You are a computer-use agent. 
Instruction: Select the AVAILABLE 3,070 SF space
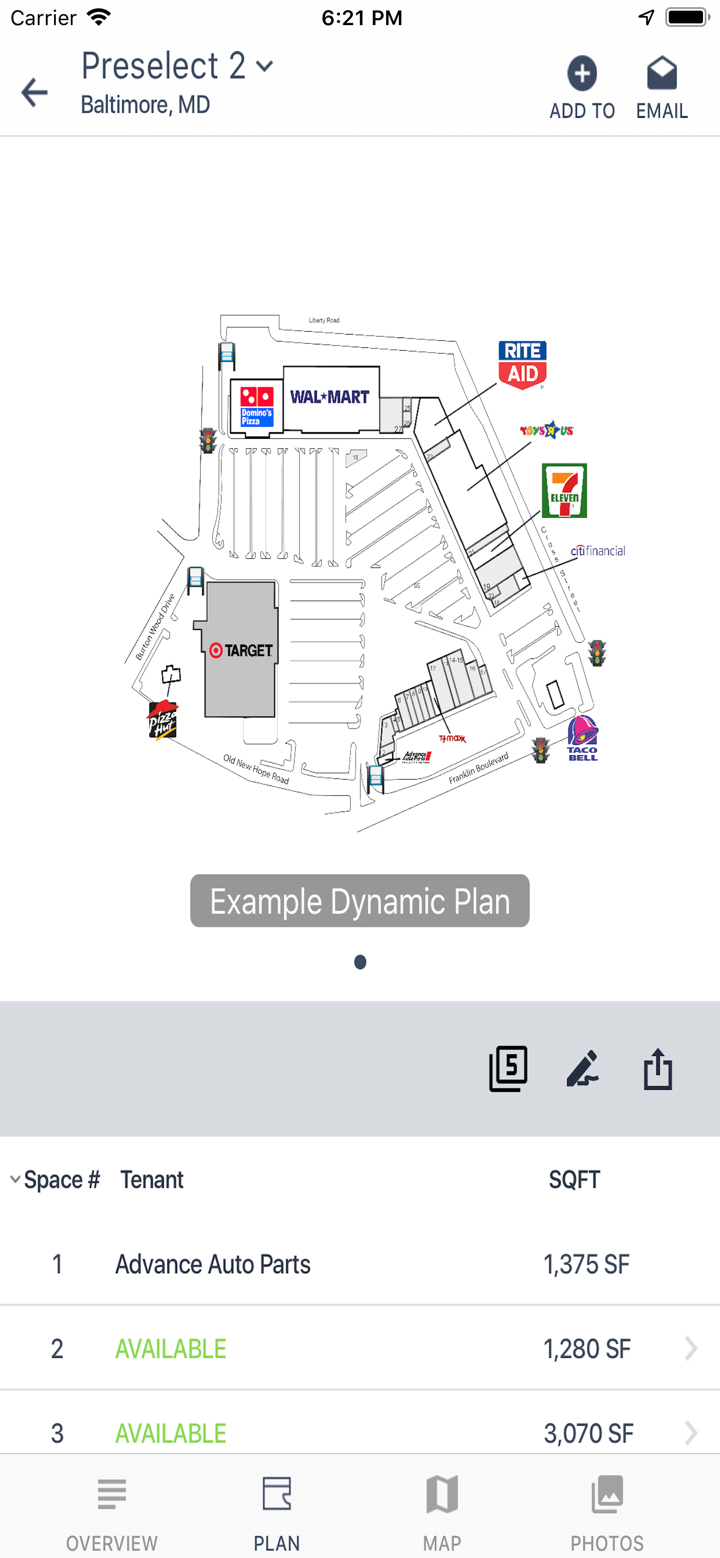[x=360, y=1432]
